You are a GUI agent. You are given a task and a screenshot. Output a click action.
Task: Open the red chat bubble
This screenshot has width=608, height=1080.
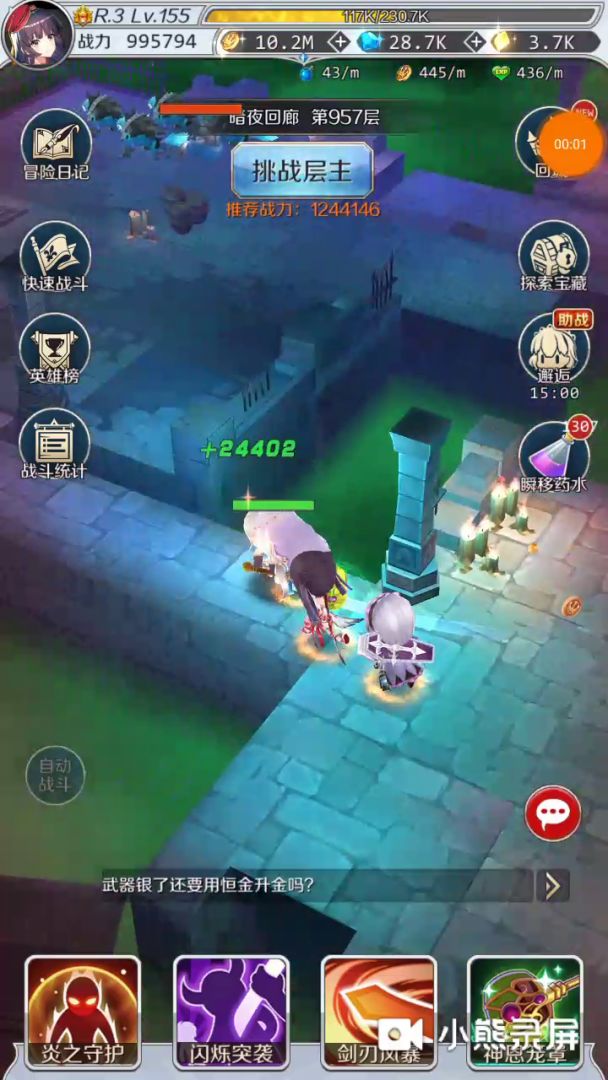click(552, 813)
